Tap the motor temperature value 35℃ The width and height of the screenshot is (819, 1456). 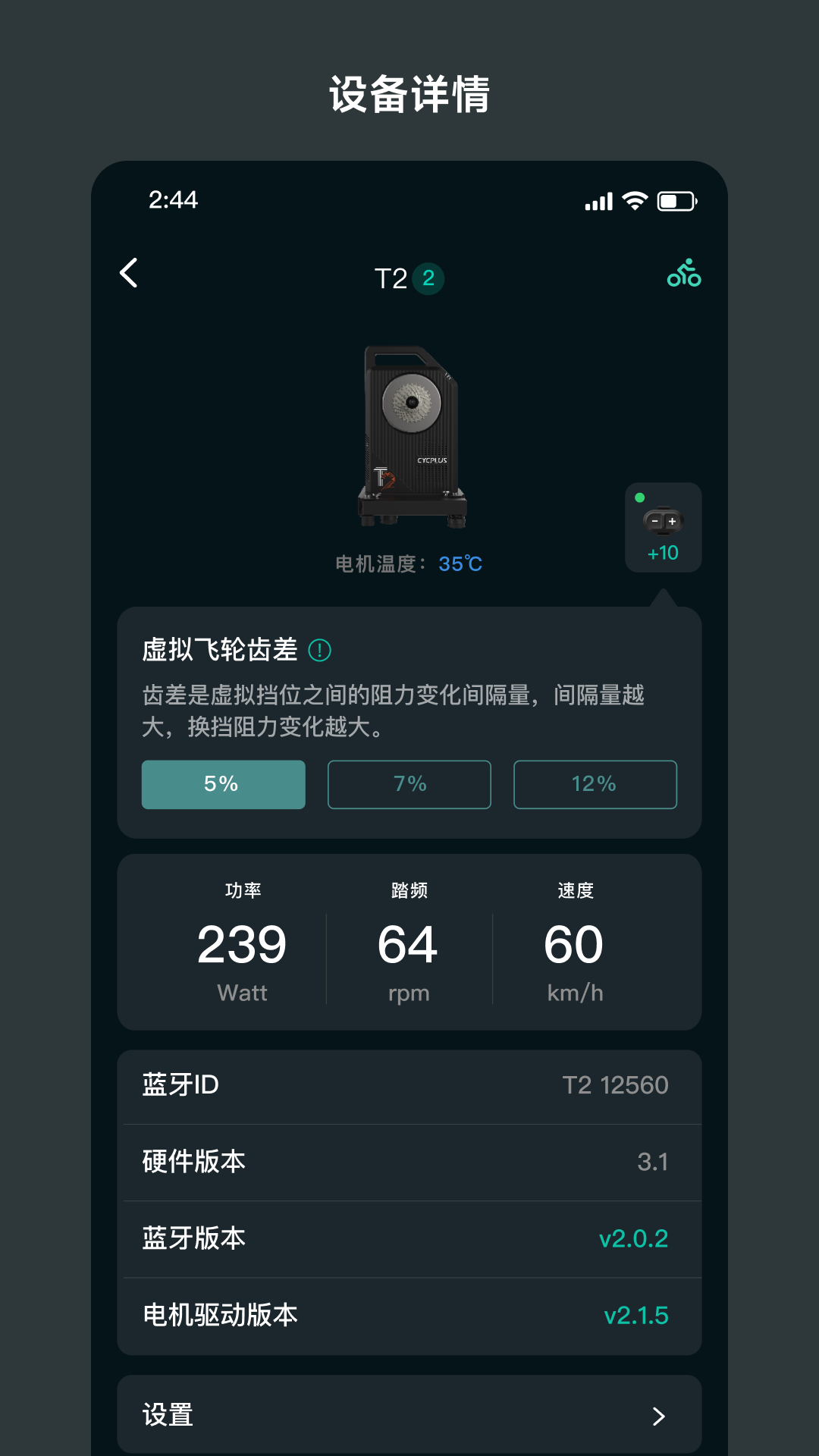tap(459, 563)
